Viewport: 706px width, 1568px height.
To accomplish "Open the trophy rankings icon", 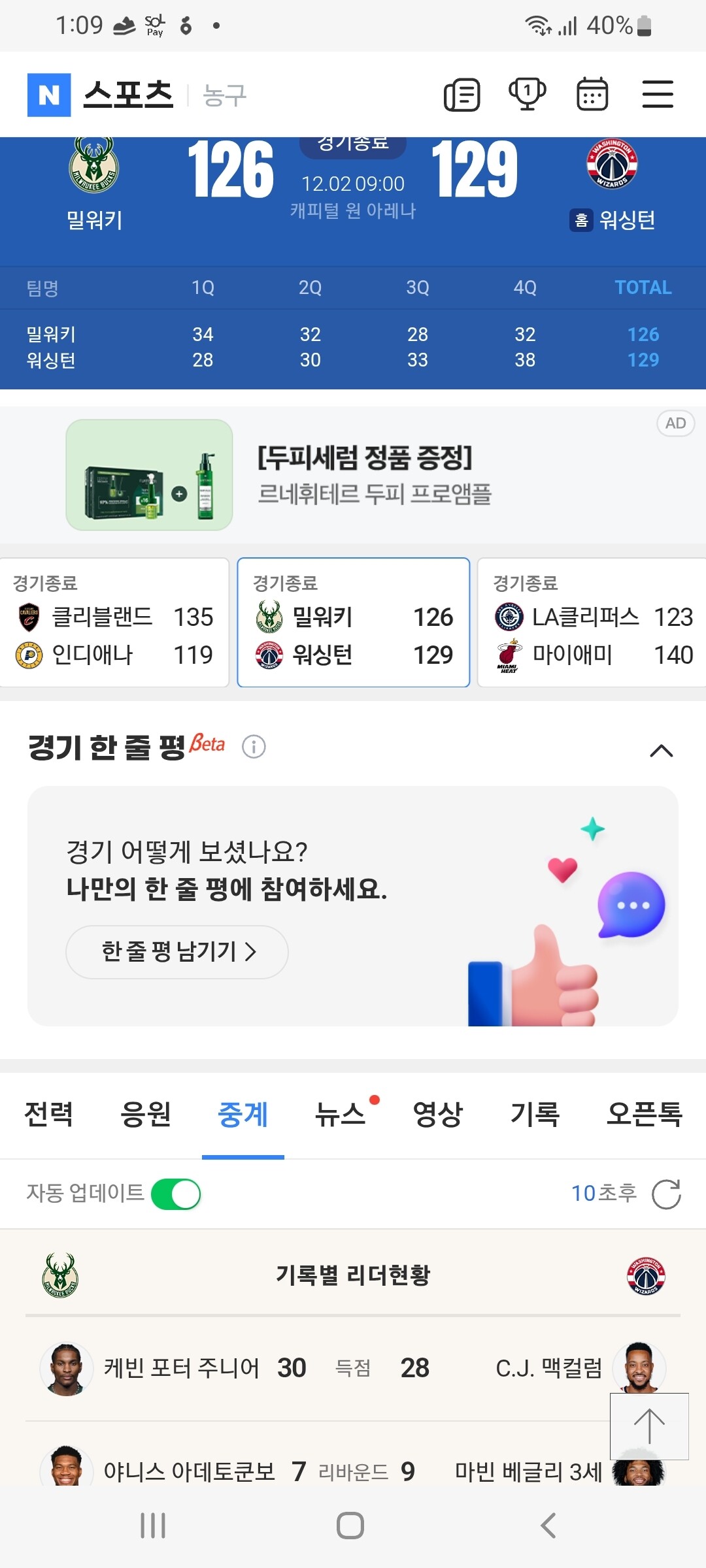I will pyautogui.click(x=527, y=95).
